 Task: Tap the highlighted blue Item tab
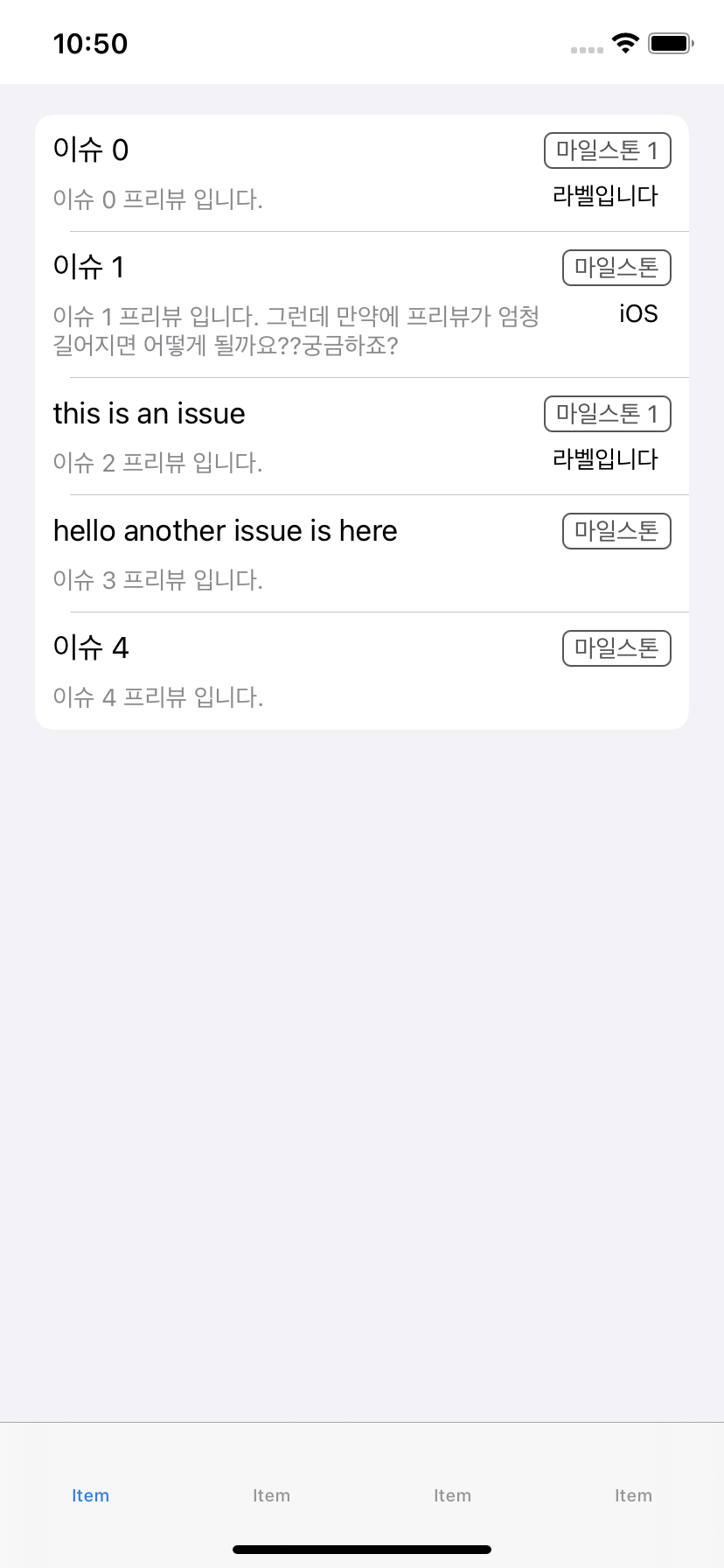(91, 1494)
